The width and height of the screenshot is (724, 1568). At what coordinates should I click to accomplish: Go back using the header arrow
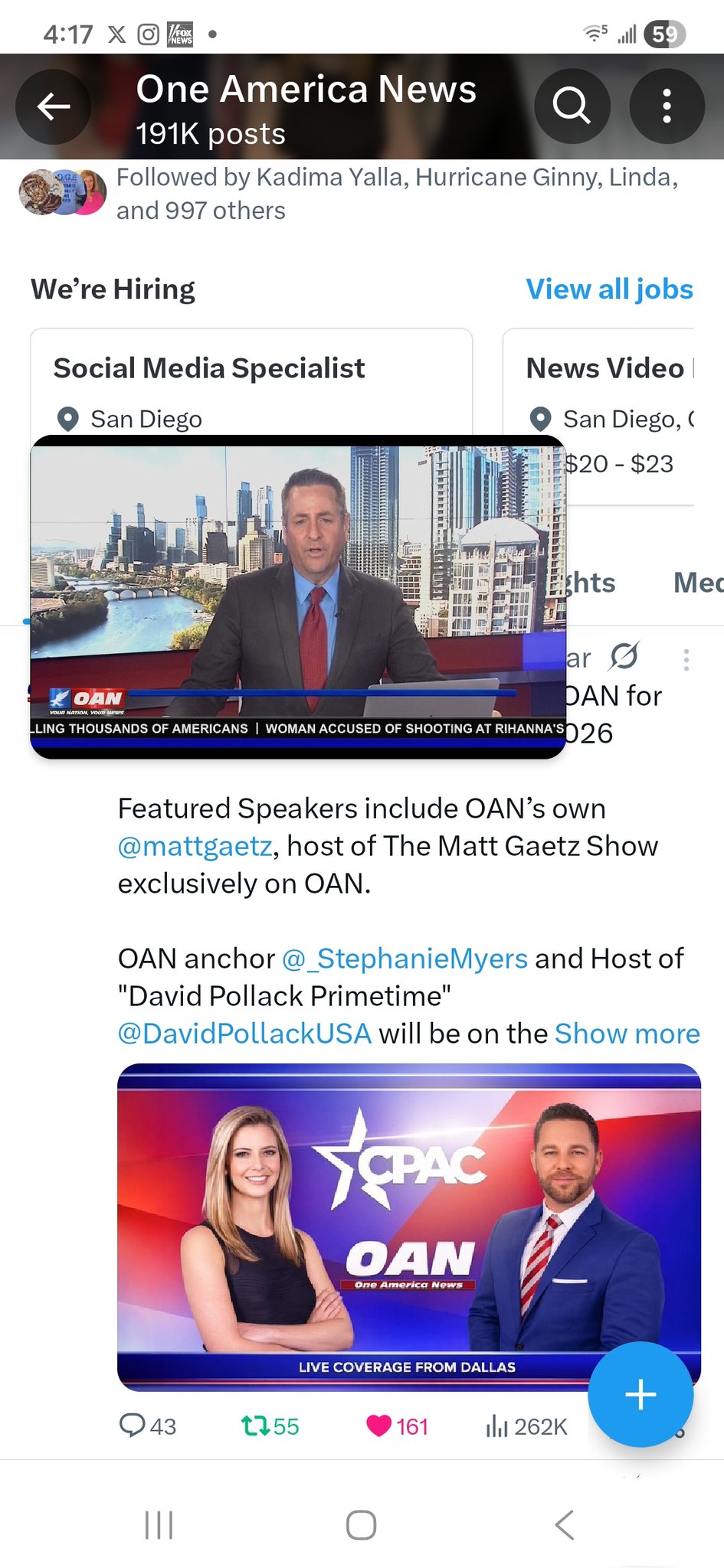[x=54, y=106]
